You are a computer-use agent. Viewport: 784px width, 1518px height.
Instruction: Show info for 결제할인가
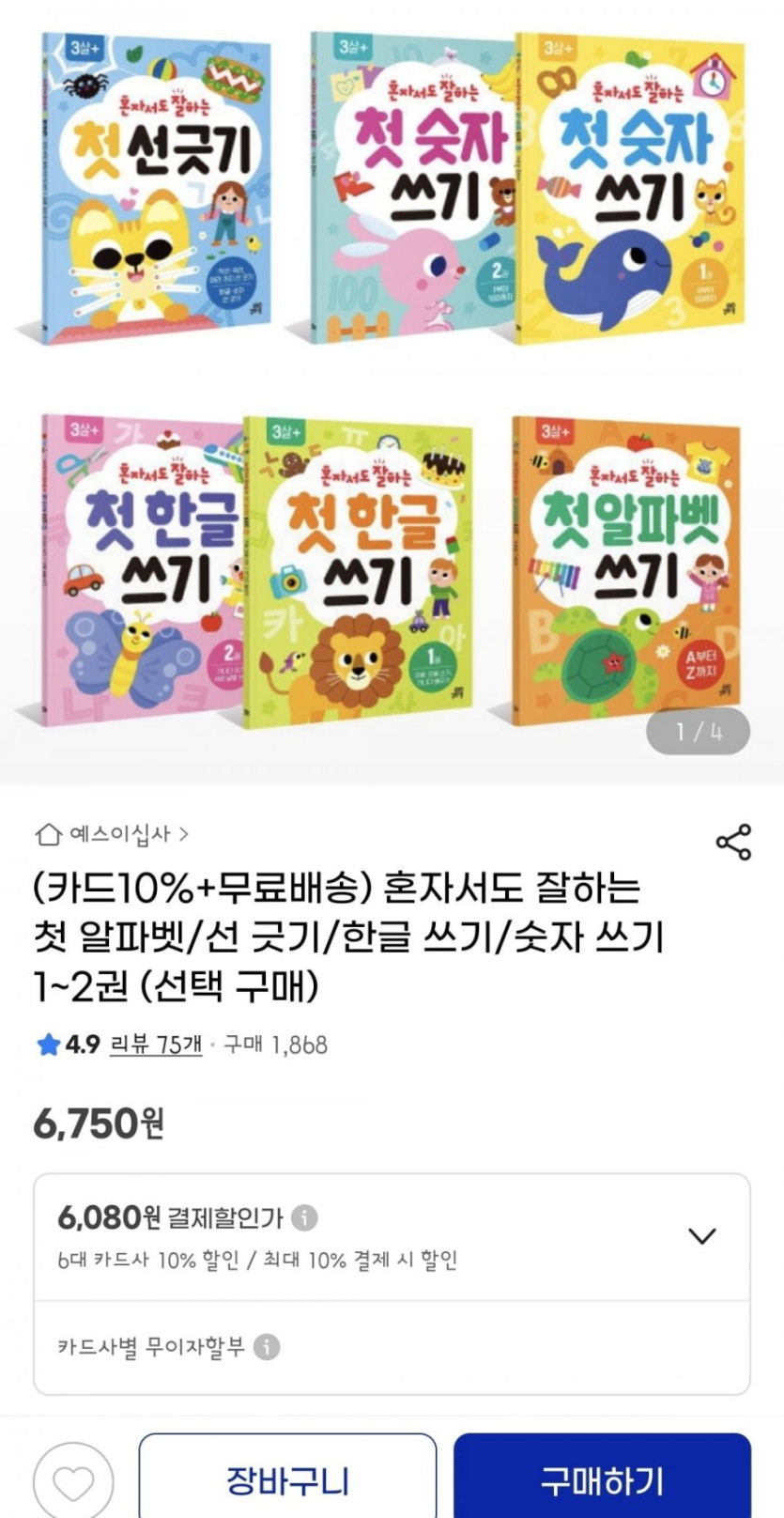tap(303, 1218)
